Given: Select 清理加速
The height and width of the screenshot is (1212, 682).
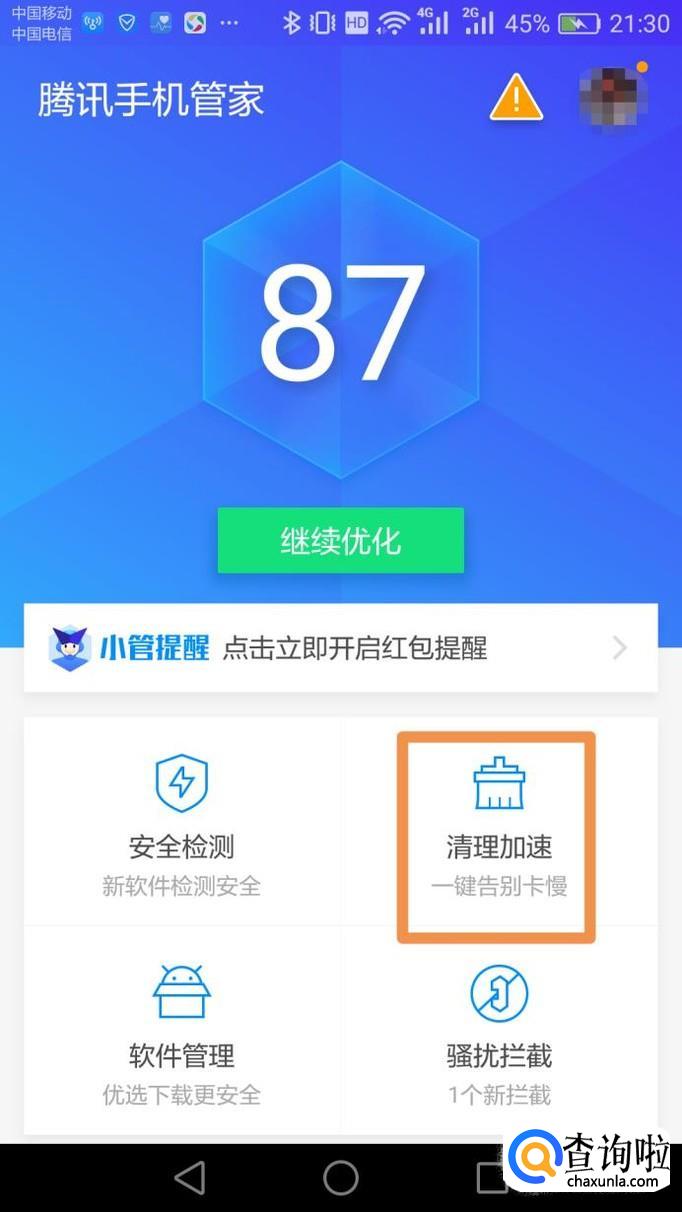Looking at the screenshot, I should tap(499, 822).
